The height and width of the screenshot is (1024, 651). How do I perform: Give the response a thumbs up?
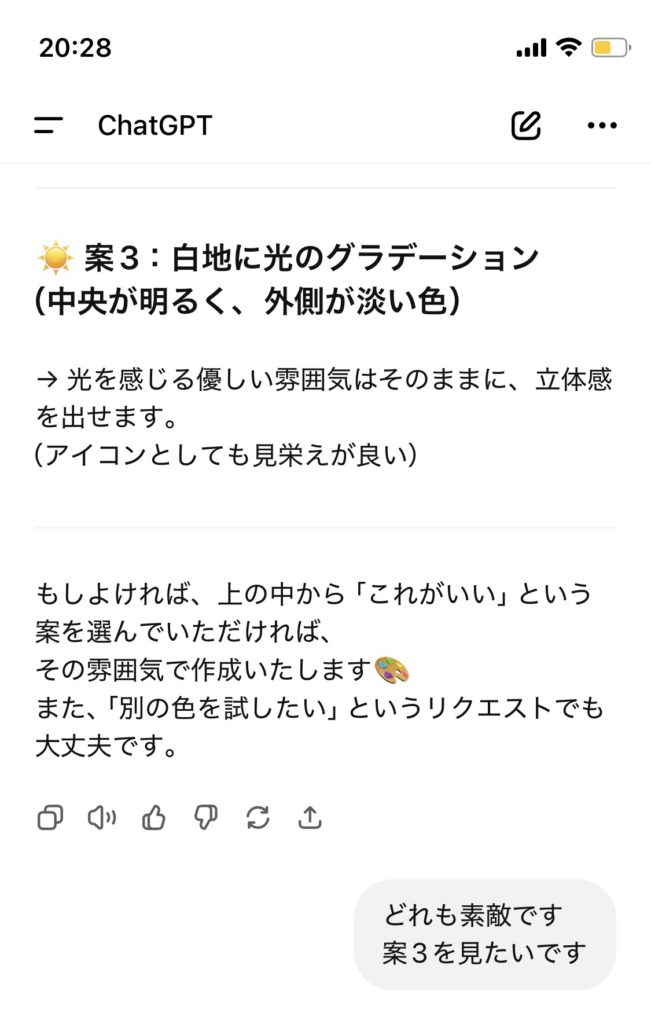pos(154,818)
